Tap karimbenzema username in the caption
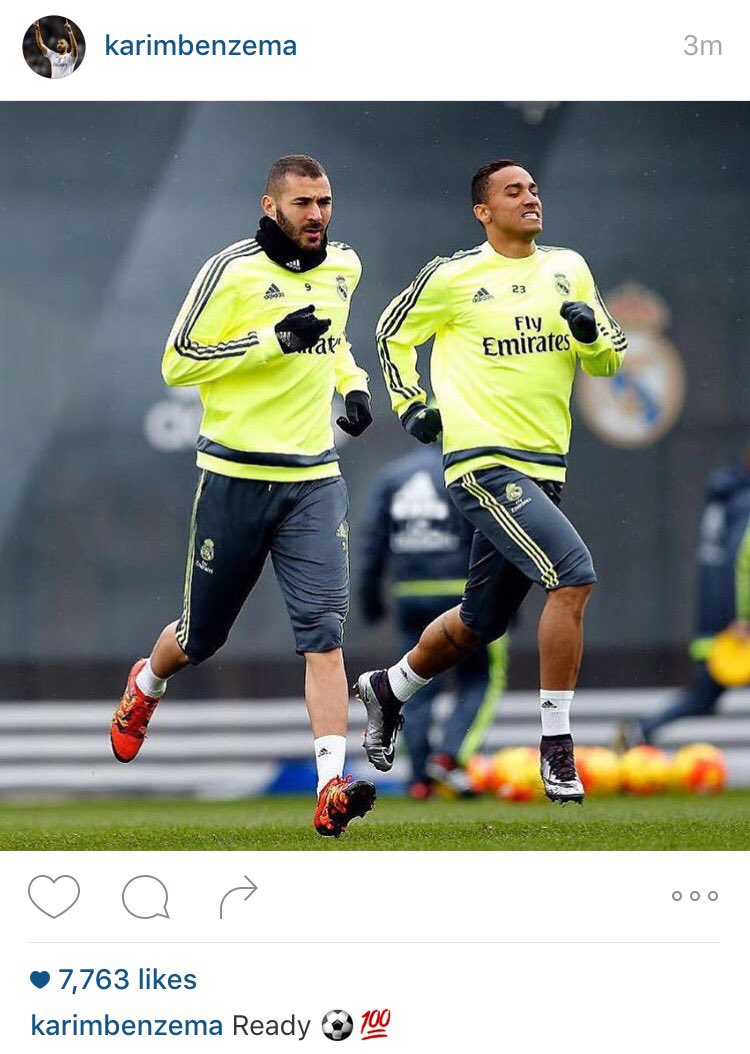Viewport: 750px width, 1054px height. [127, 1025]
